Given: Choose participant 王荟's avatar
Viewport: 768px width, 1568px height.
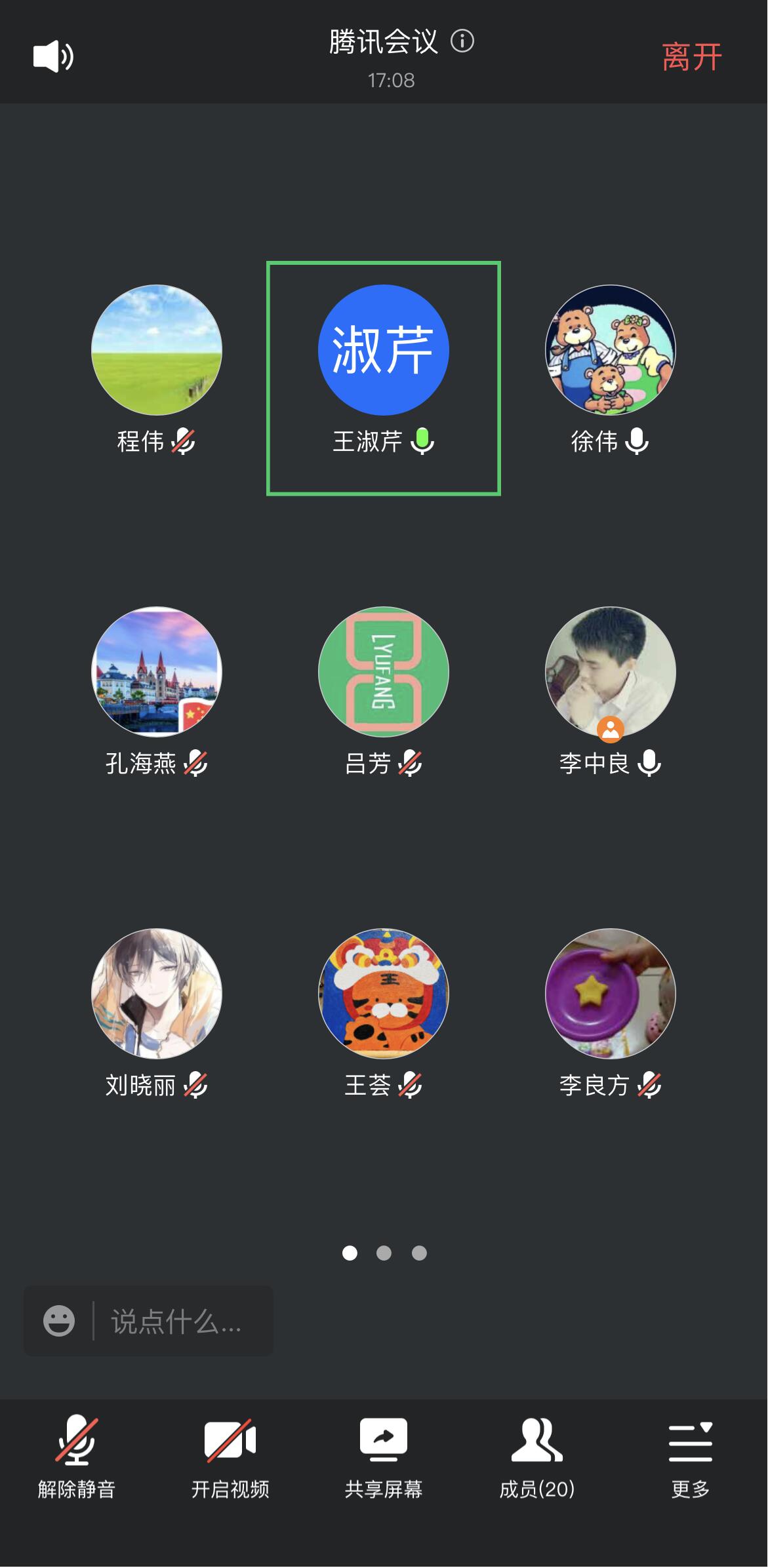Looking at the screenshot, I should pyautogui.click(x=384, y=994).
